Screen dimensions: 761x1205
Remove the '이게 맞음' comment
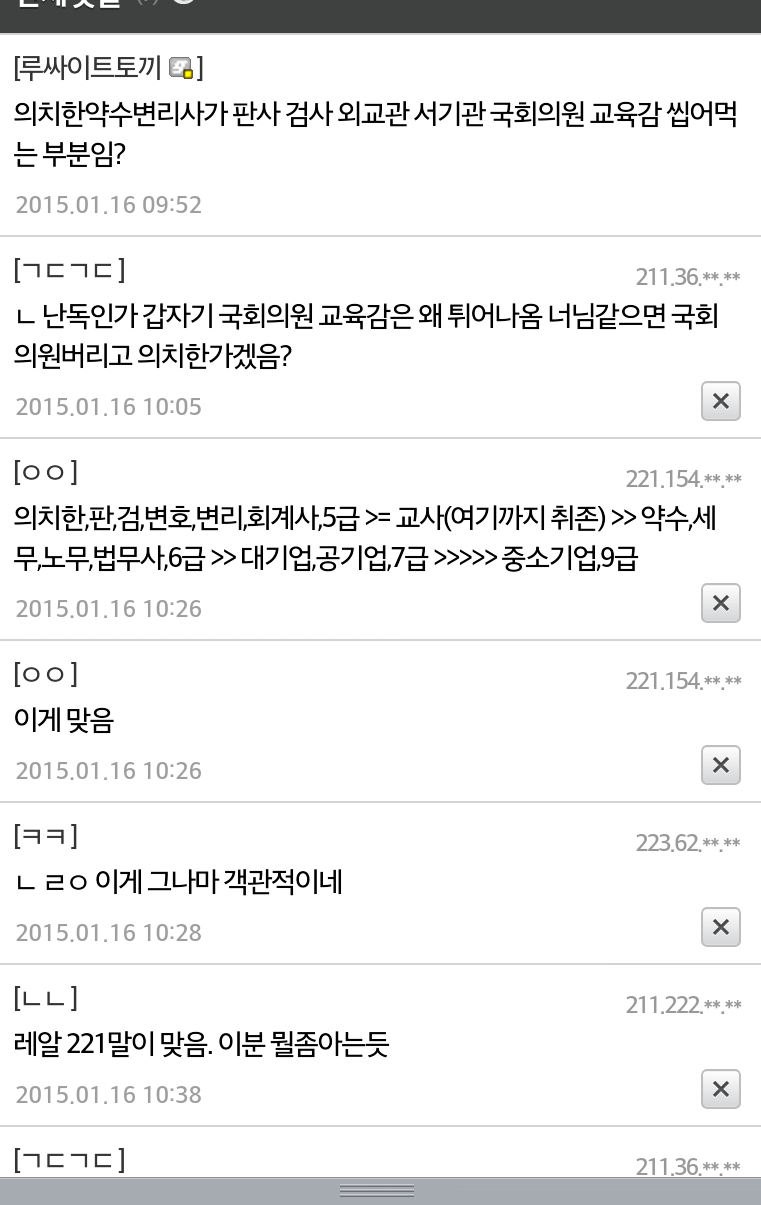click(x=721, y=765)
